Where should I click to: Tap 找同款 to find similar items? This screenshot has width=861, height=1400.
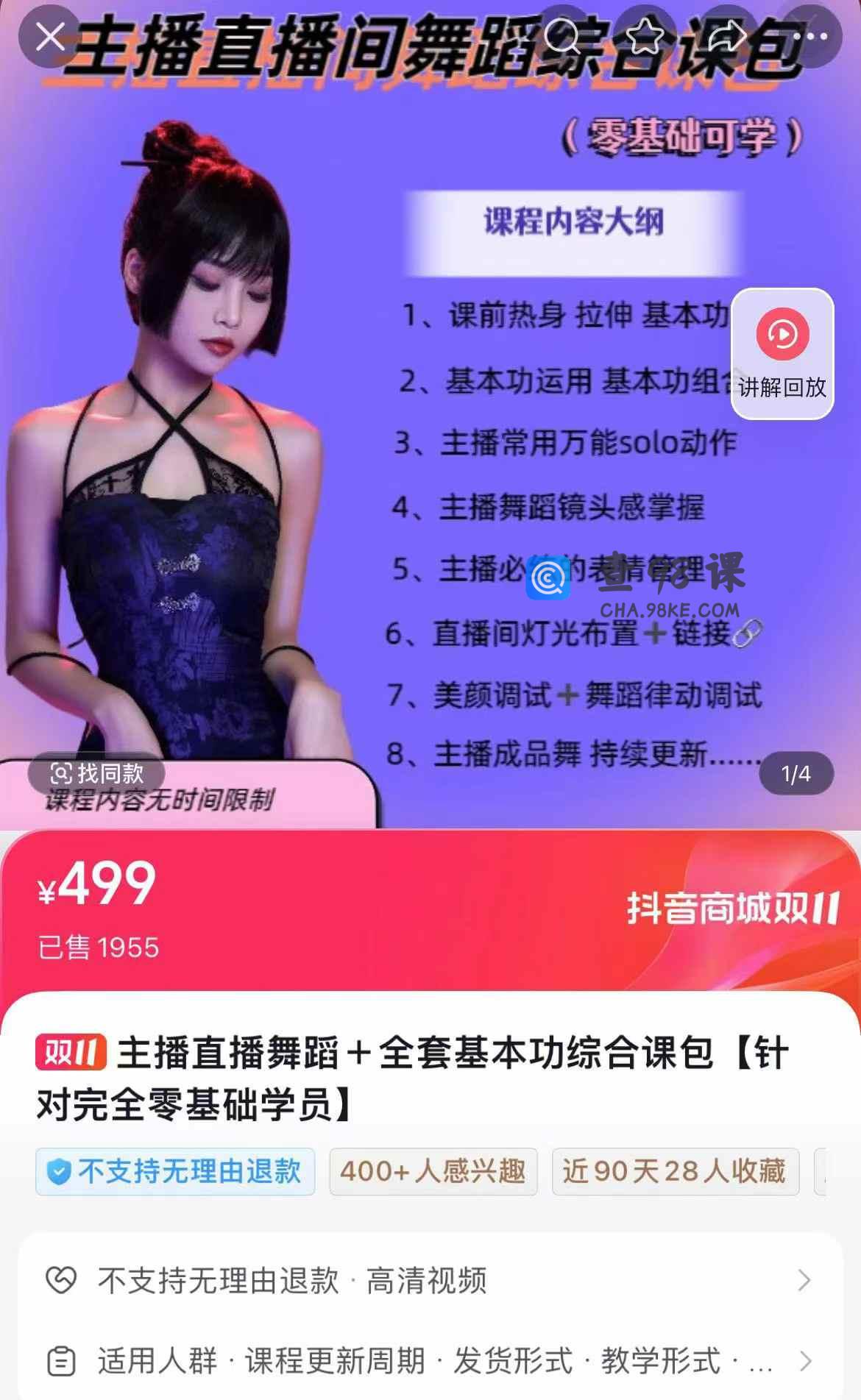click(96, 773)
